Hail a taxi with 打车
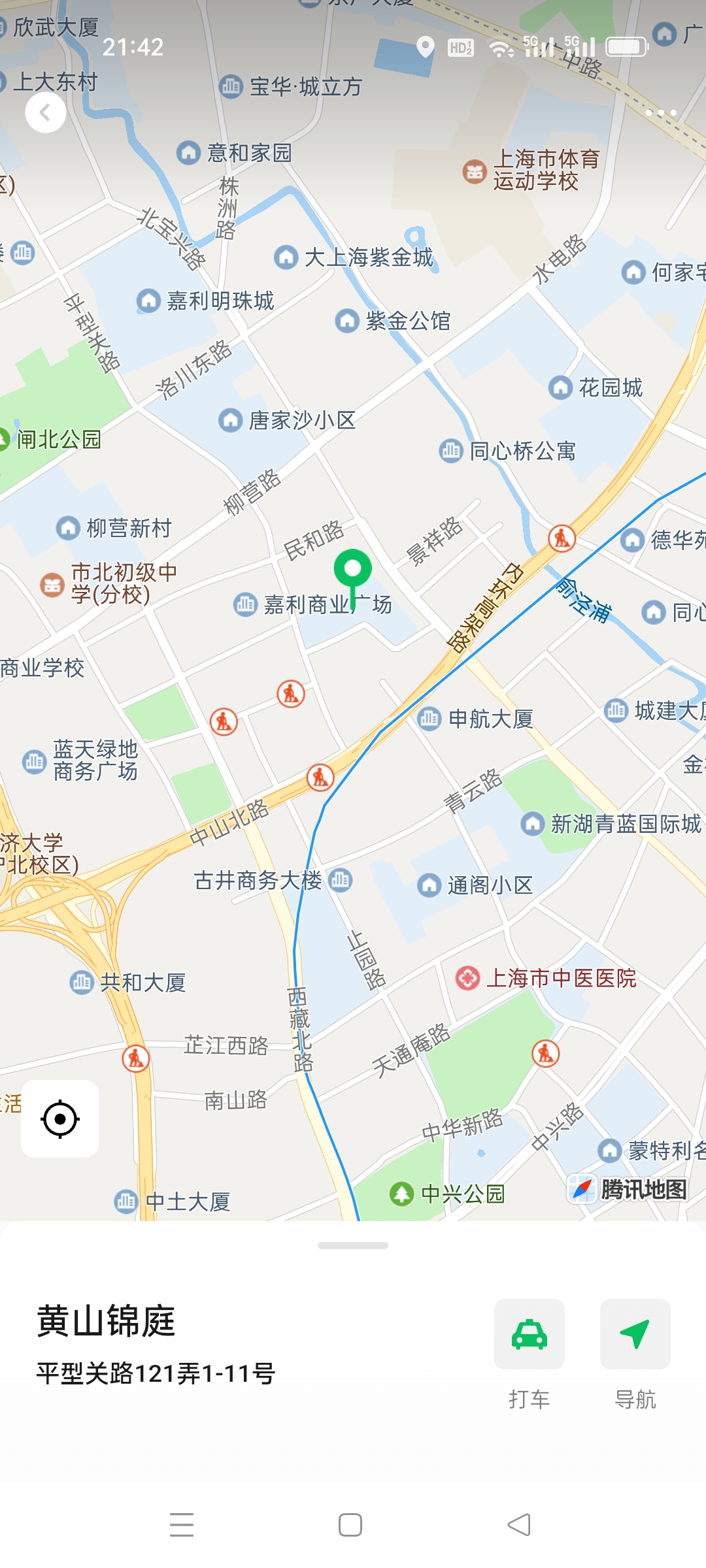 tap(529, 1334)
